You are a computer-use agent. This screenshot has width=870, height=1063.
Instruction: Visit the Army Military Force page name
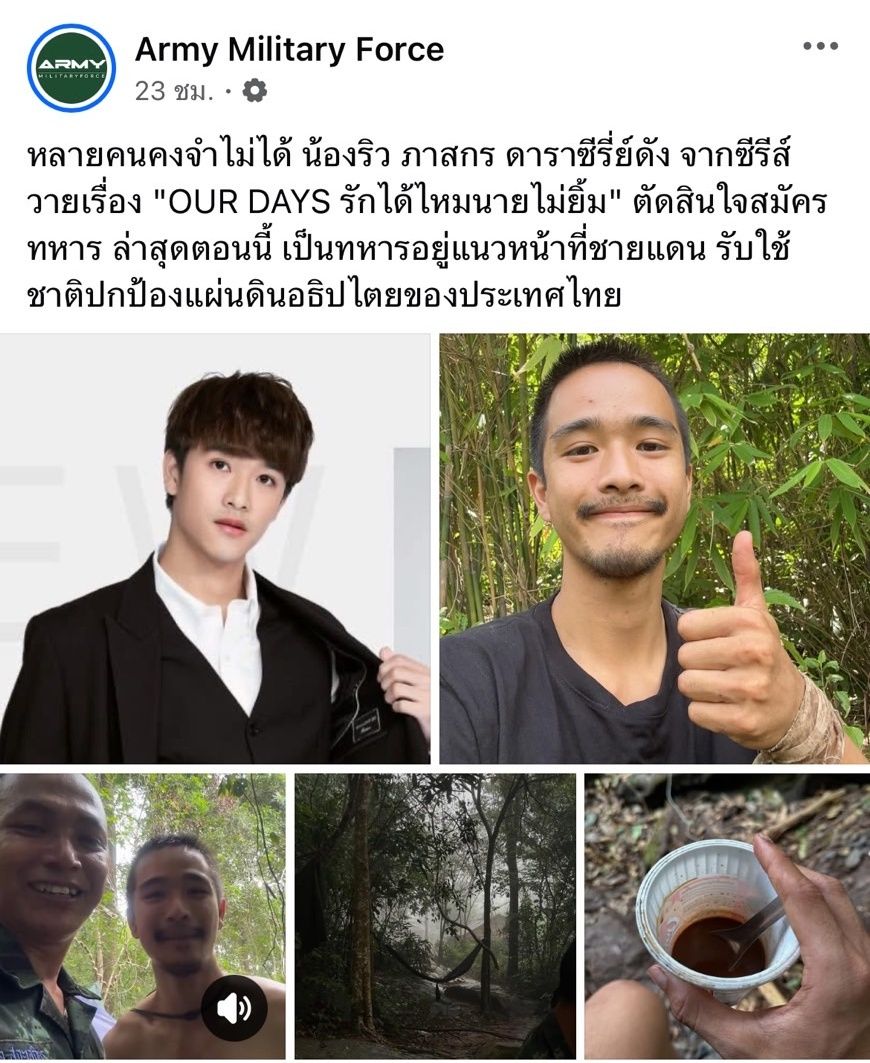click(x=289, y=49)
